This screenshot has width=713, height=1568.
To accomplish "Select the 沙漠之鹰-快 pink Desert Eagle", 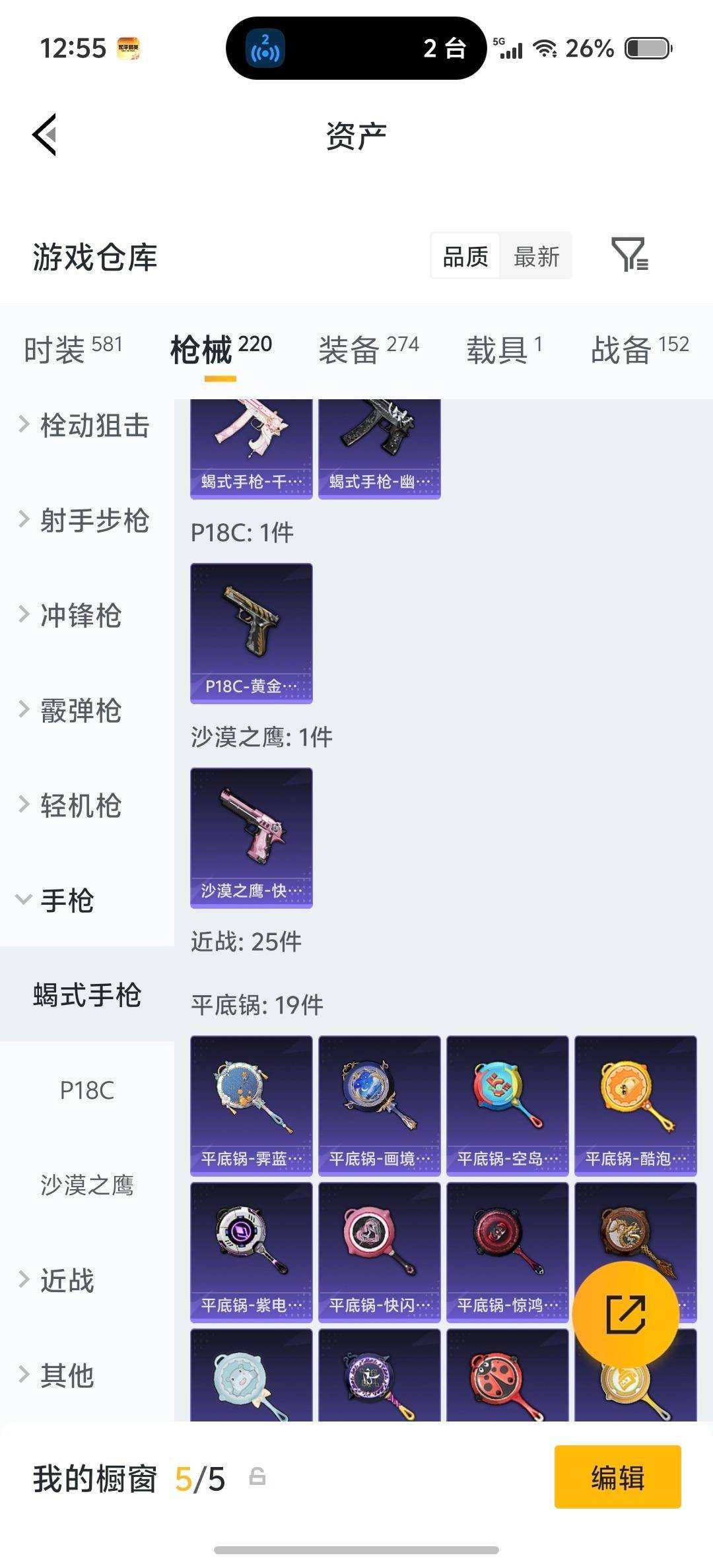I will (251, 835).
